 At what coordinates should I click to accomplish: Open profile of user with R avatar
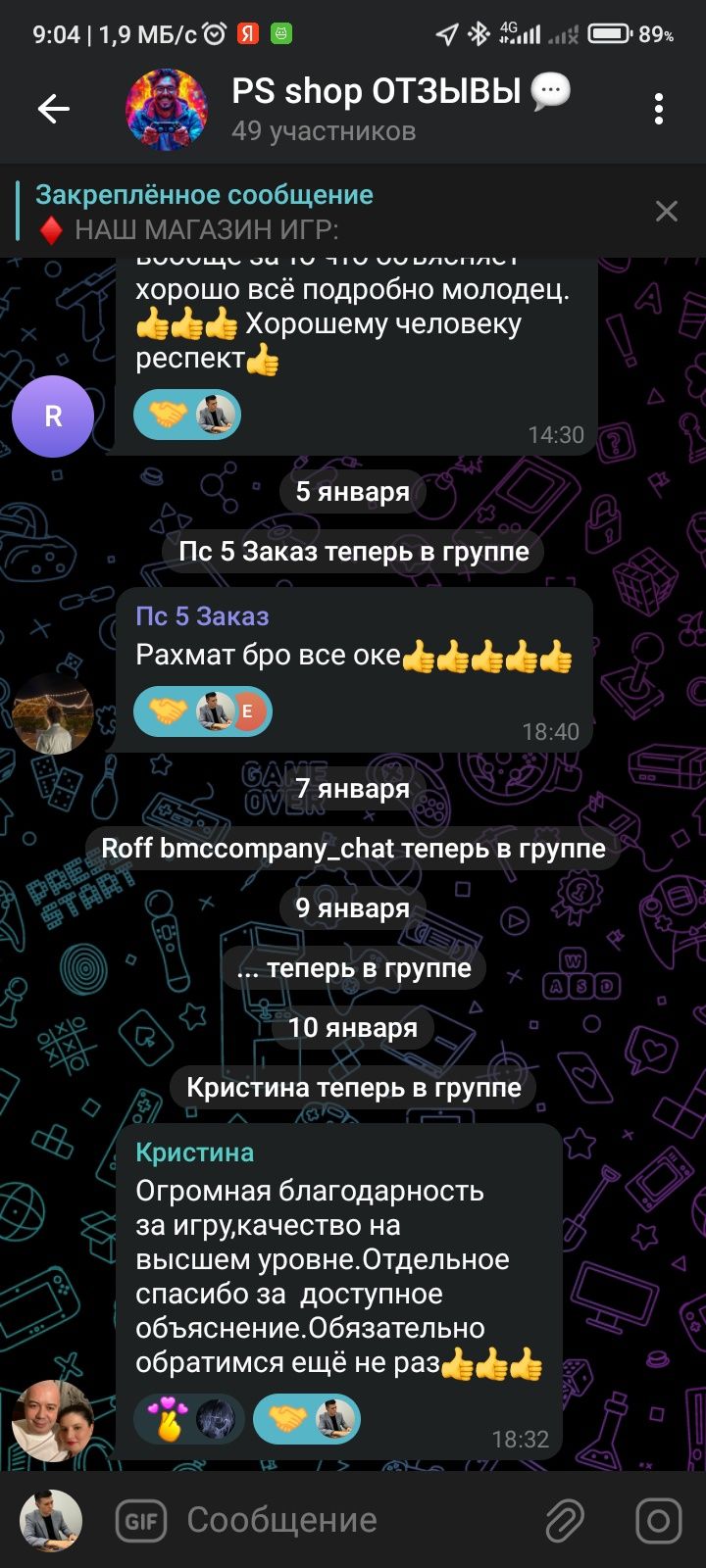click(53, 416)
